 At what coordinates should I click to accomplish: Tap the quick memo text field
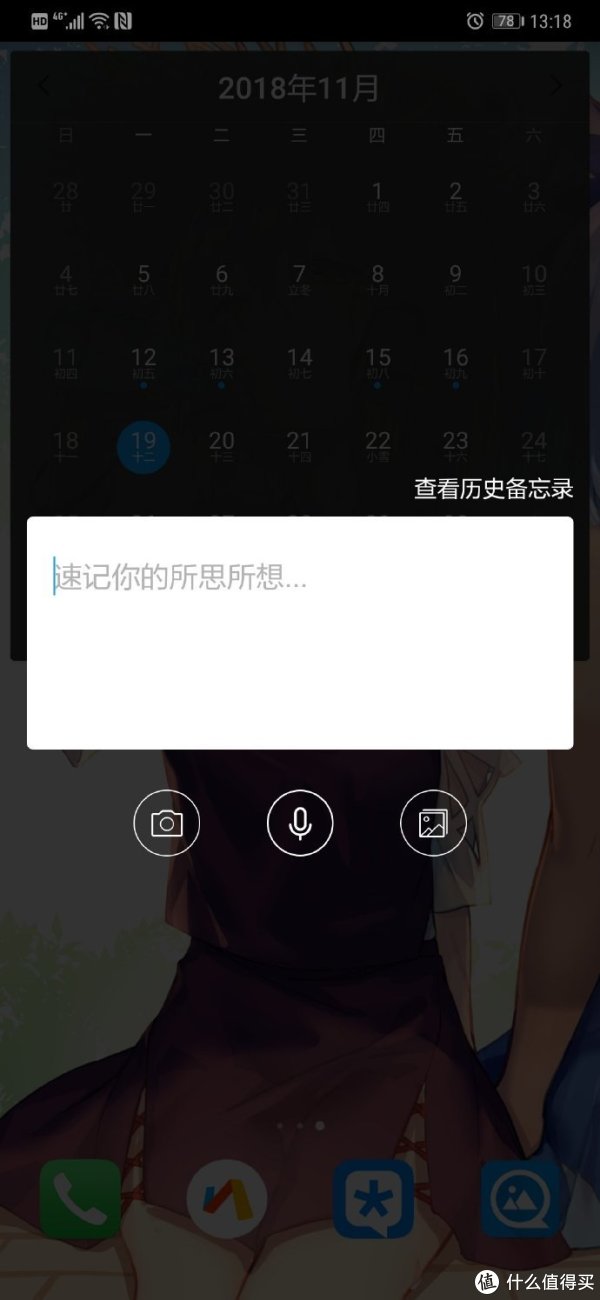[x=300, y=632]
